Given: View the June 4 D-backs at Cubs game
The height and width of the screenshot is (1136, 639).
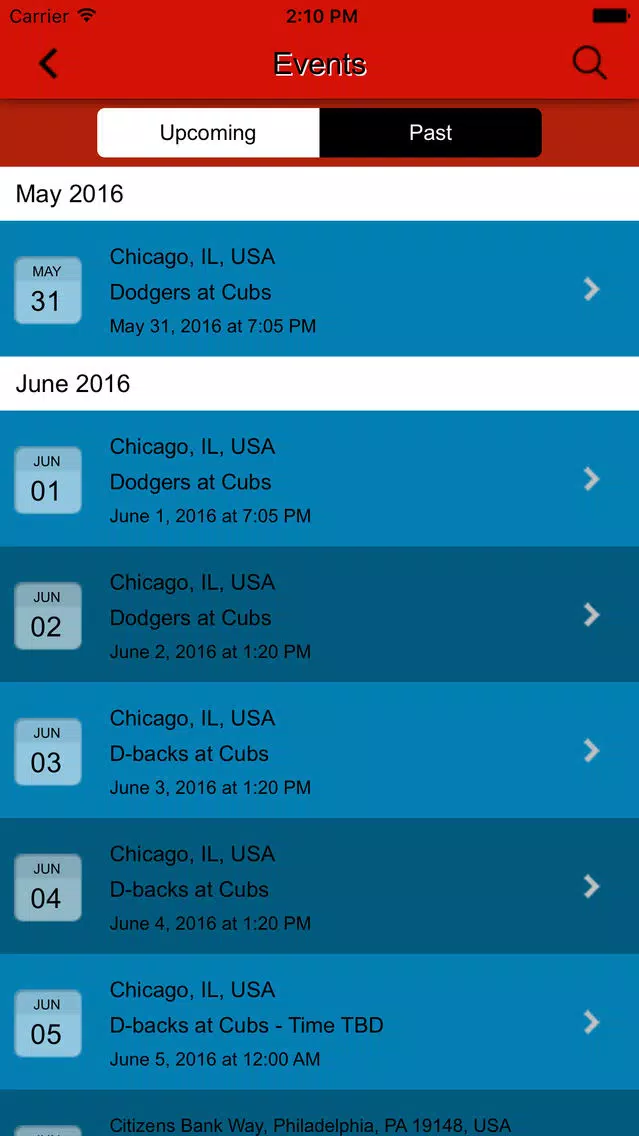Looking at the screenshot, I should tap(320, 886).
